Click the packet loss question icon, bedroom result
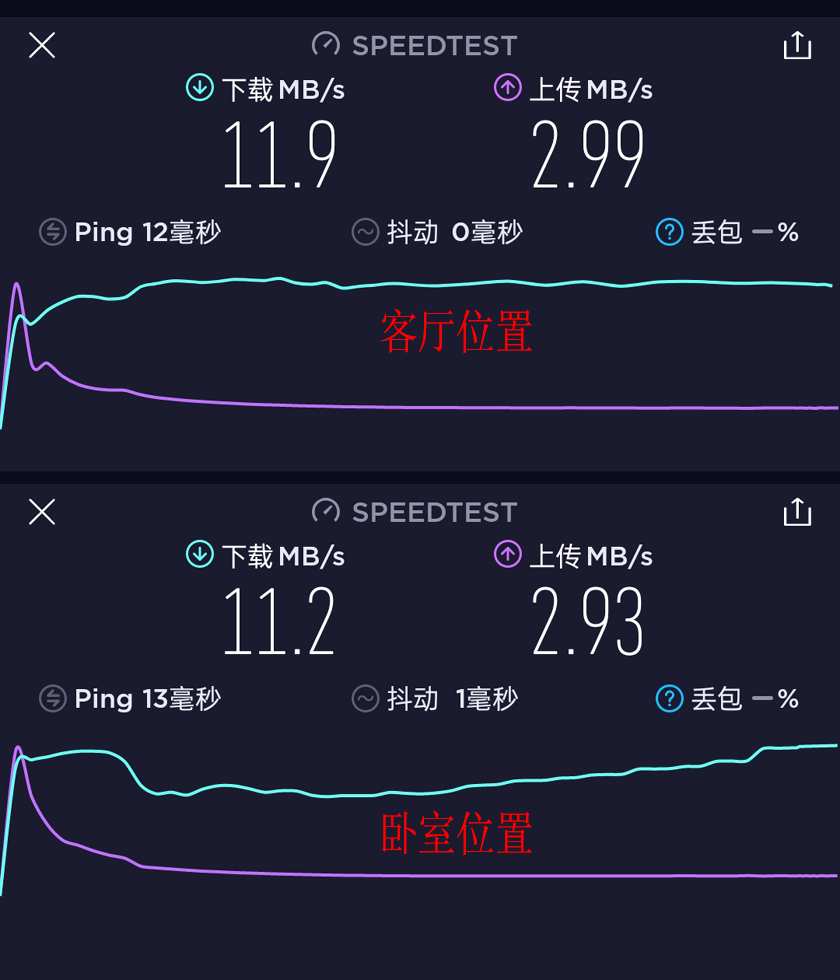 pyautogui.click(x=668, y=699)
